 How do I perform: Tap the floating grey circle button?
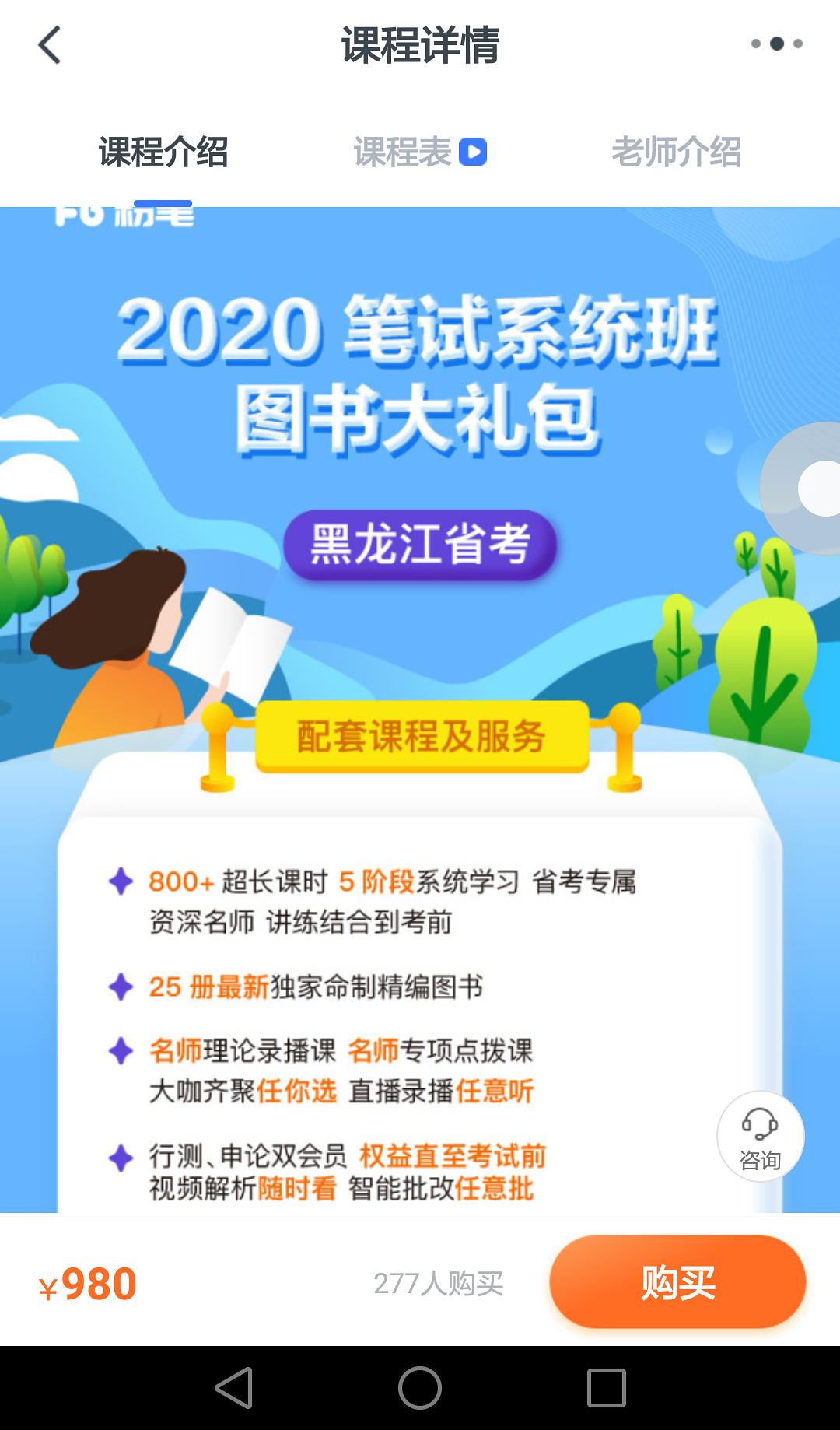801,489
